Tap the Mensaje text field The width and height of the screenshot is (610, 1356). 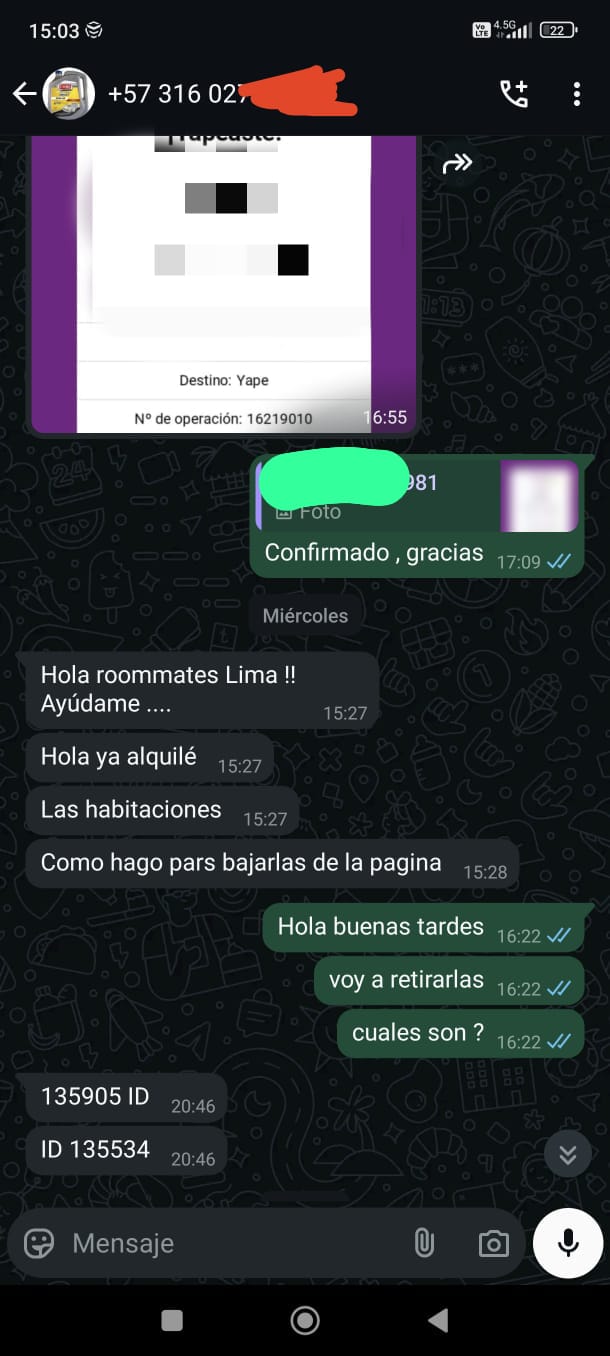(x=235, y=1243)
